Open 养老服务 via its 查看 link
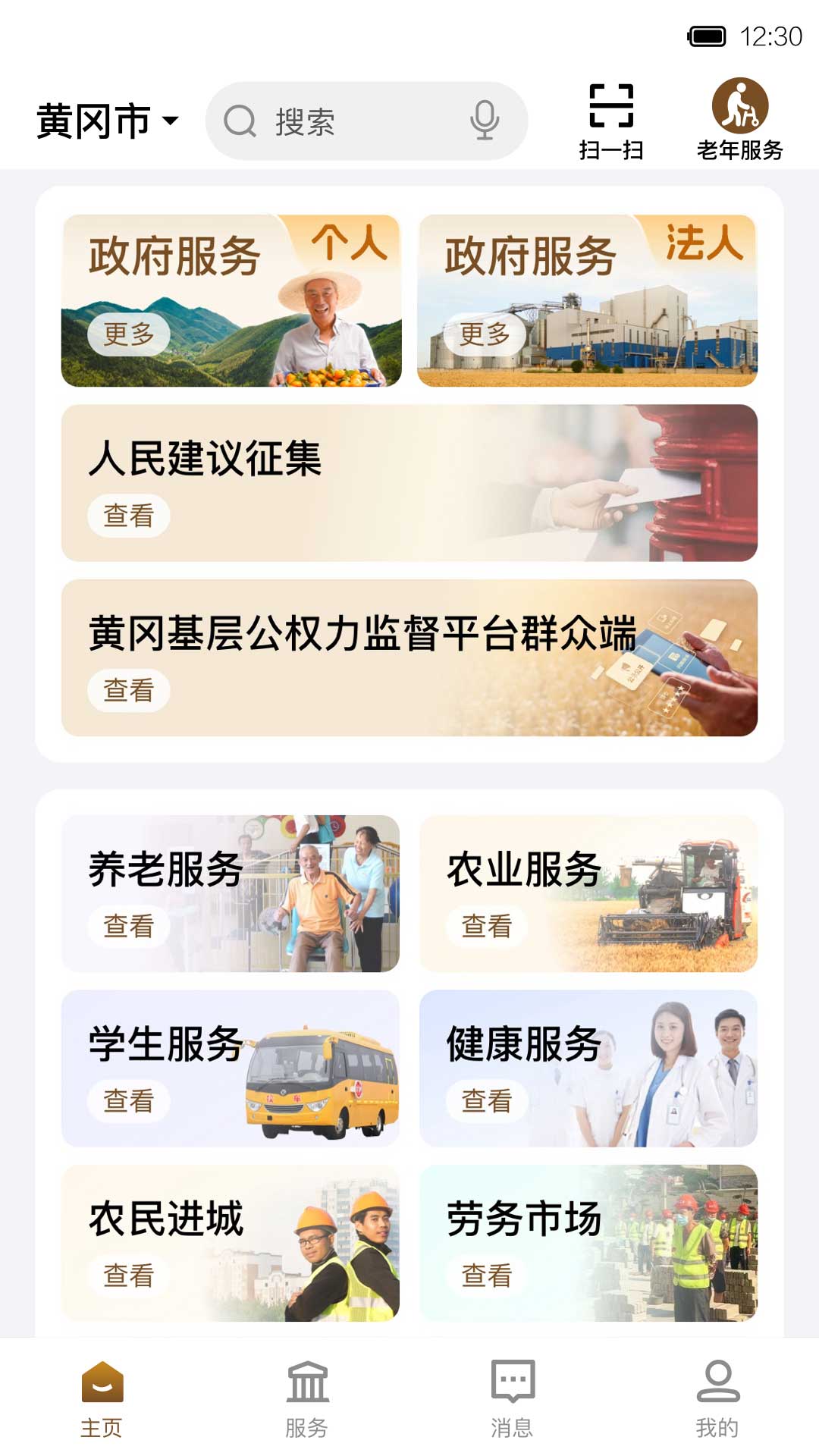819x1456 pixels. (129, 926)
